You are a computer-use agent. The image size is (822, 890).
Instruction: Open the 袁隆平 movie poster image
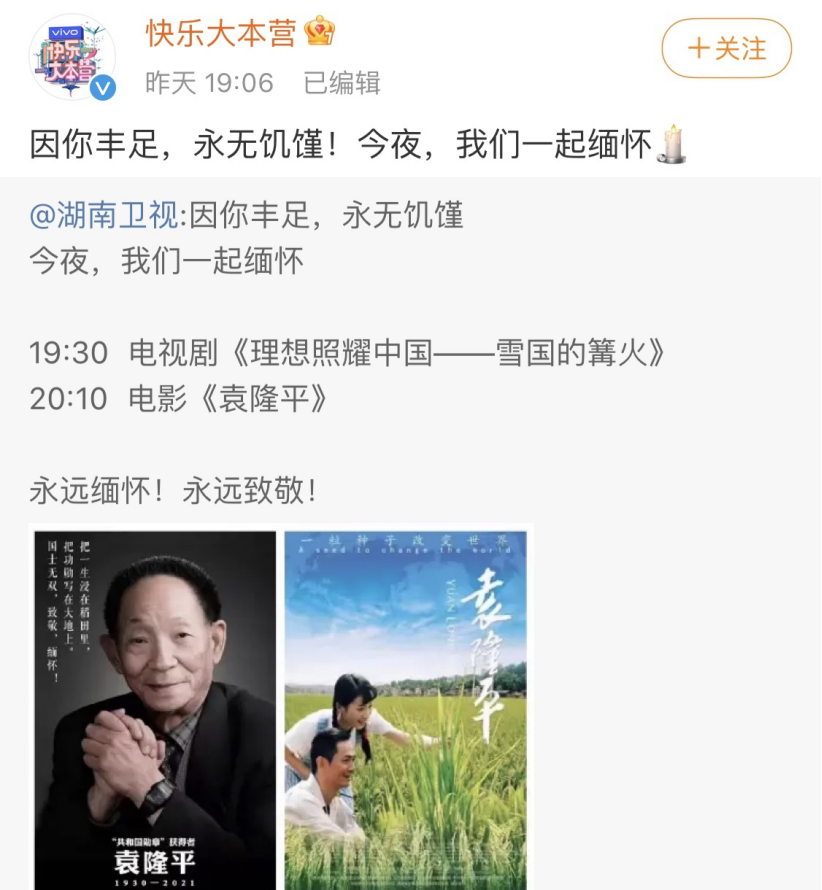click(x=405, y=709)
